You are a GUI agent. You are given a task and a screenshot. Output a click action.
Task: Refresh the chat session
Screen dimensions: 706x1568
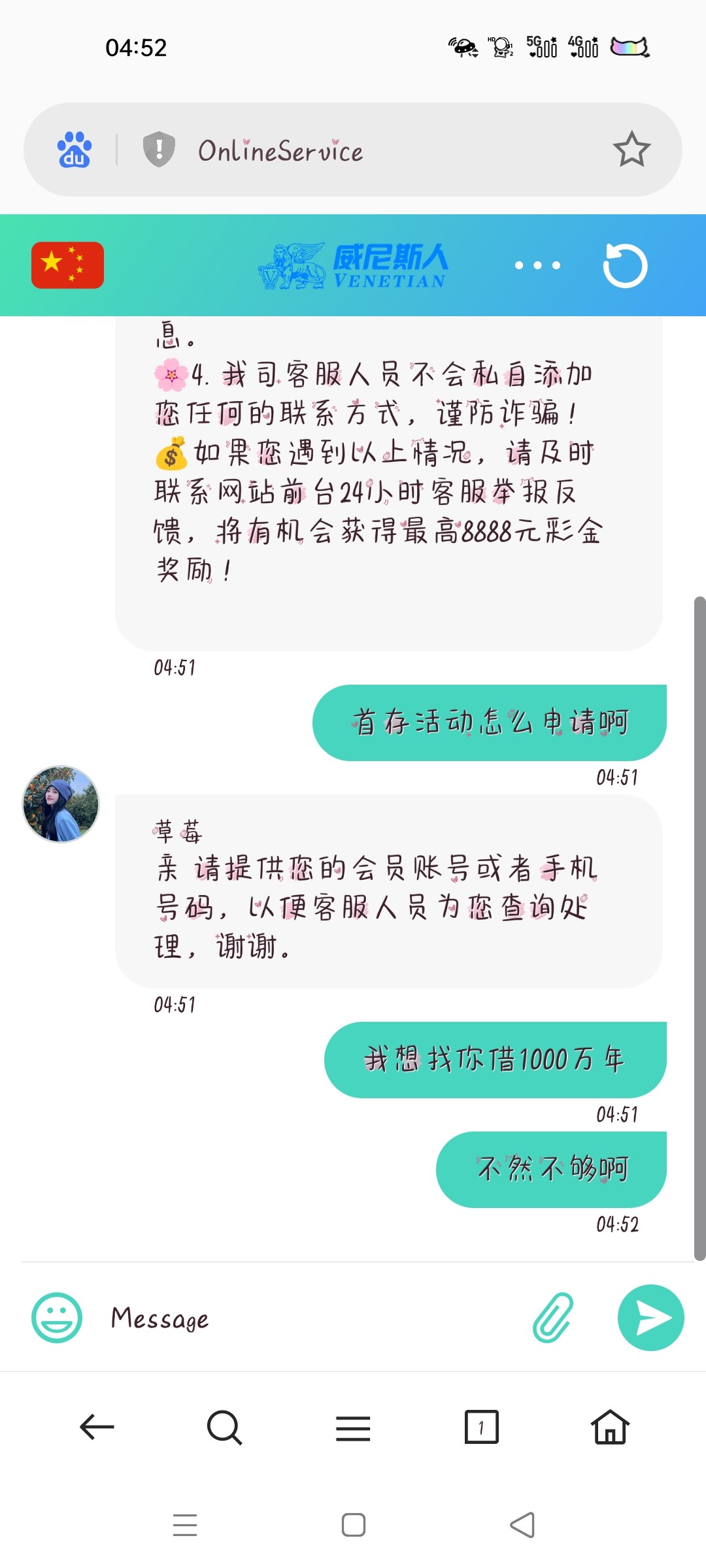point(625,265)
